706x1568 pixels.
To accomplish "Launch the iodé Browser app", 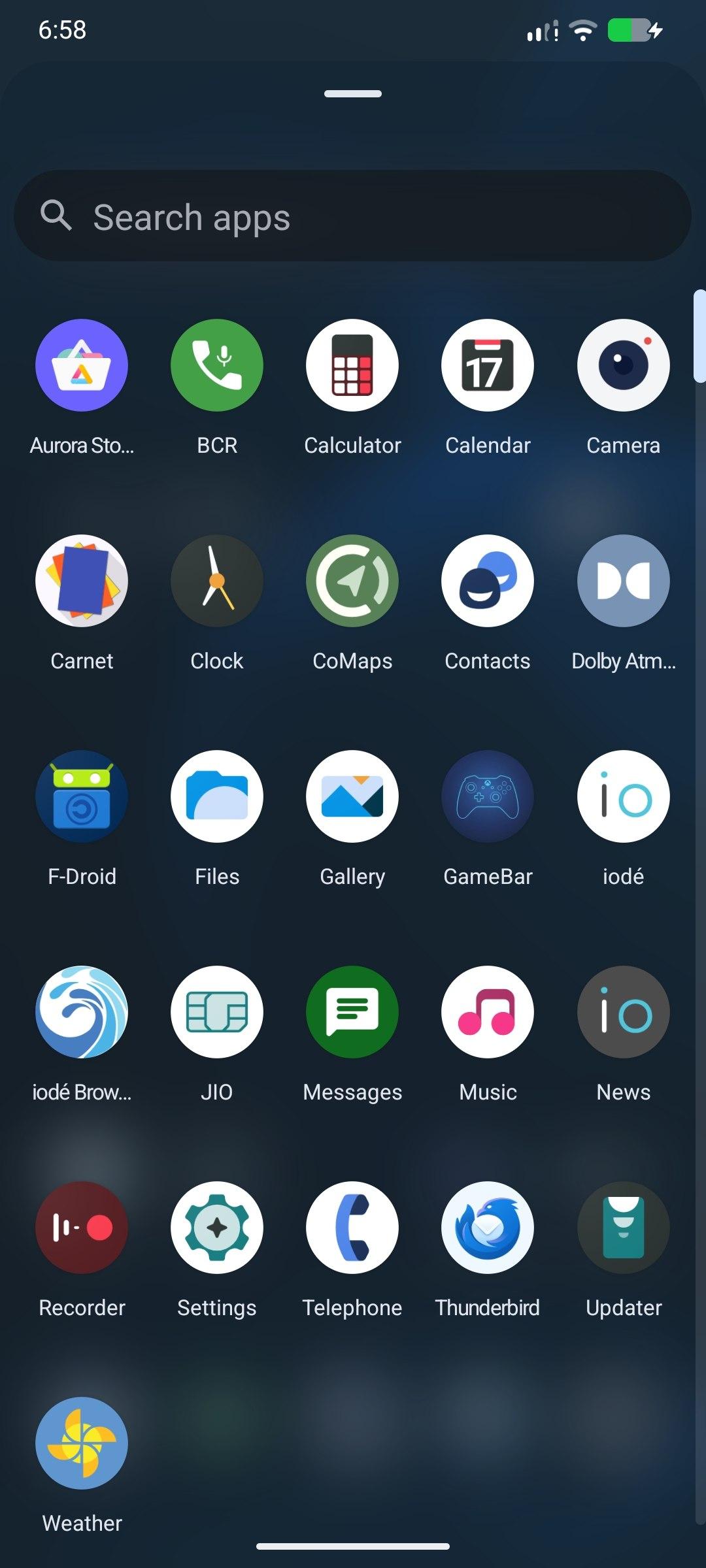I will pyautogui.click(x=82, y=1013).
